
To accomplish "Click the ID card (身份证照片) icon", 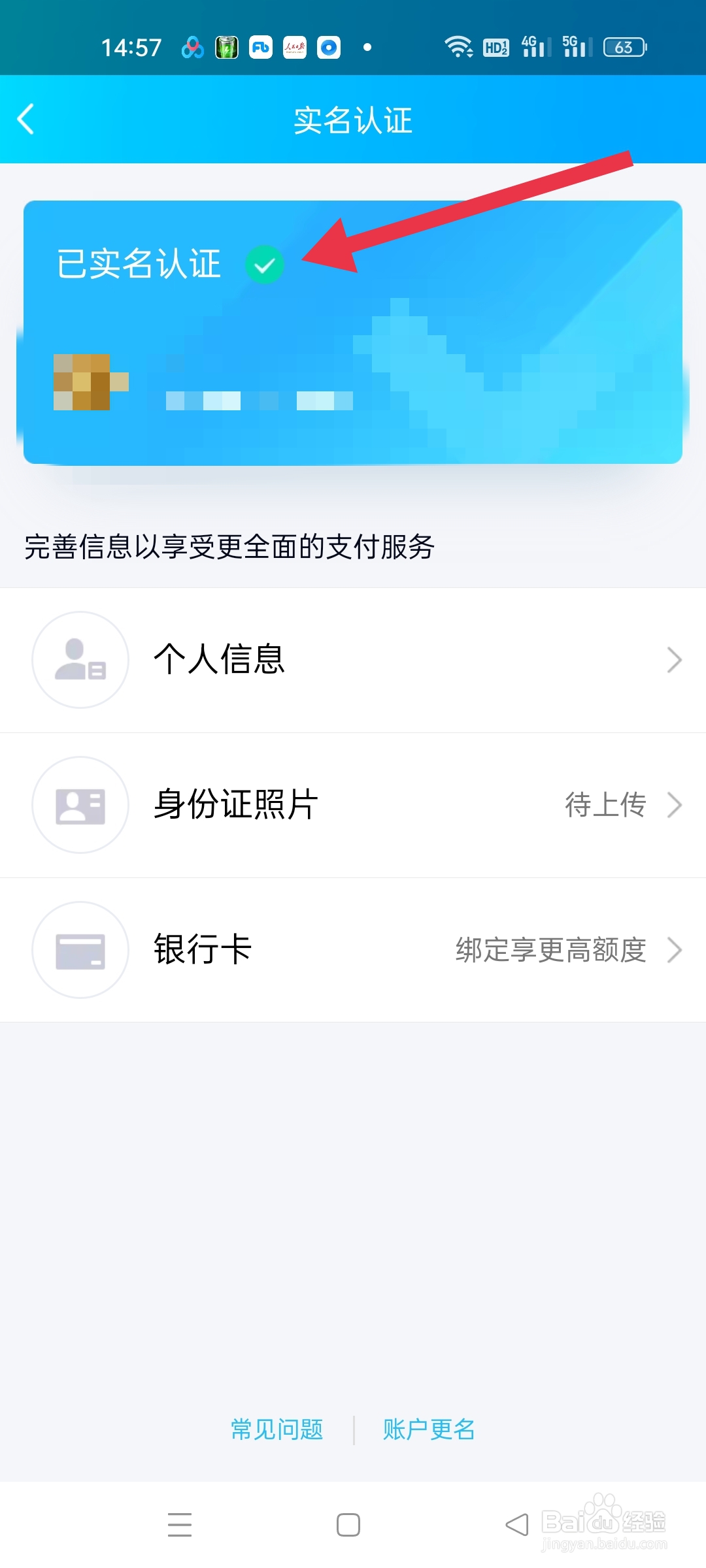I will point(80,806).
